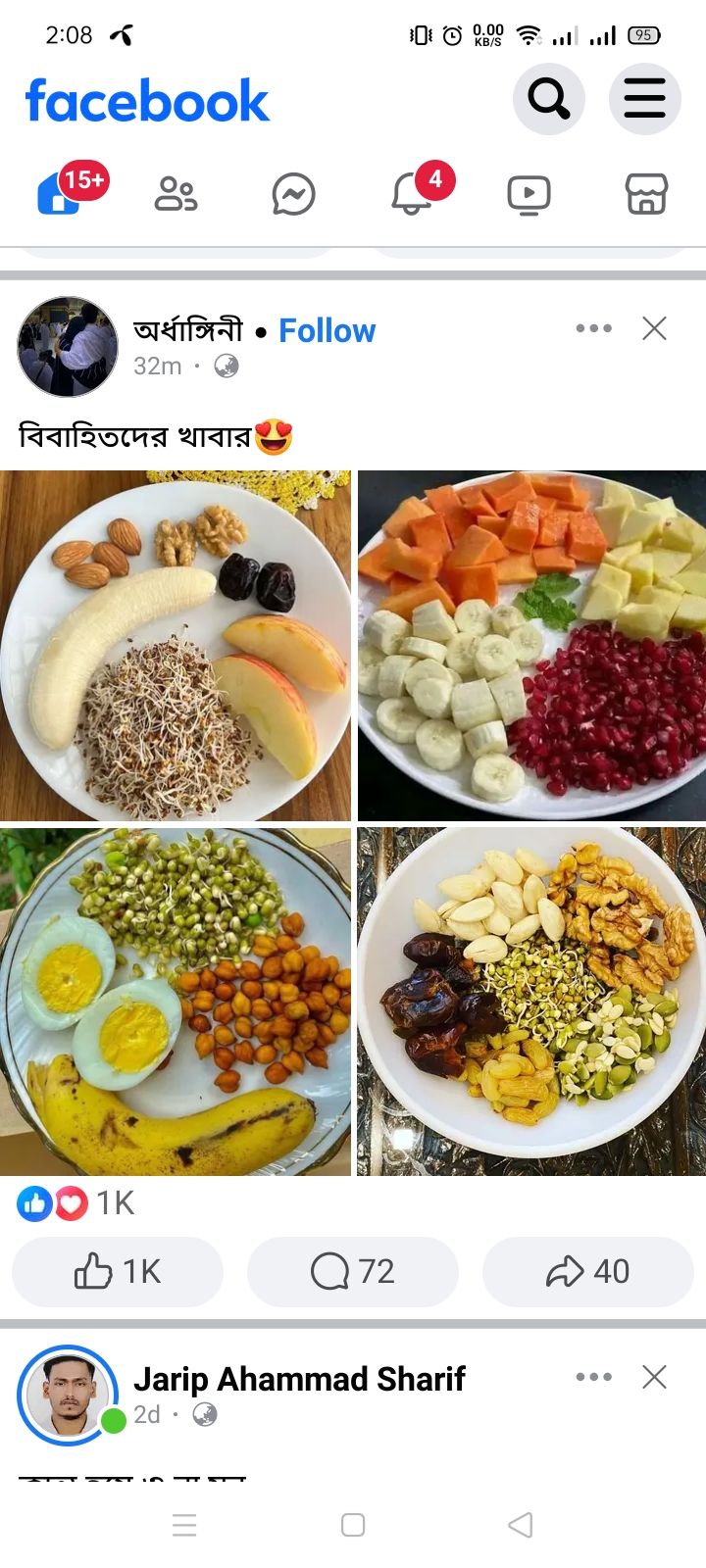
Task: Follow the অর্ধাঙ্গিনী page
Action: tap(327, 331)
